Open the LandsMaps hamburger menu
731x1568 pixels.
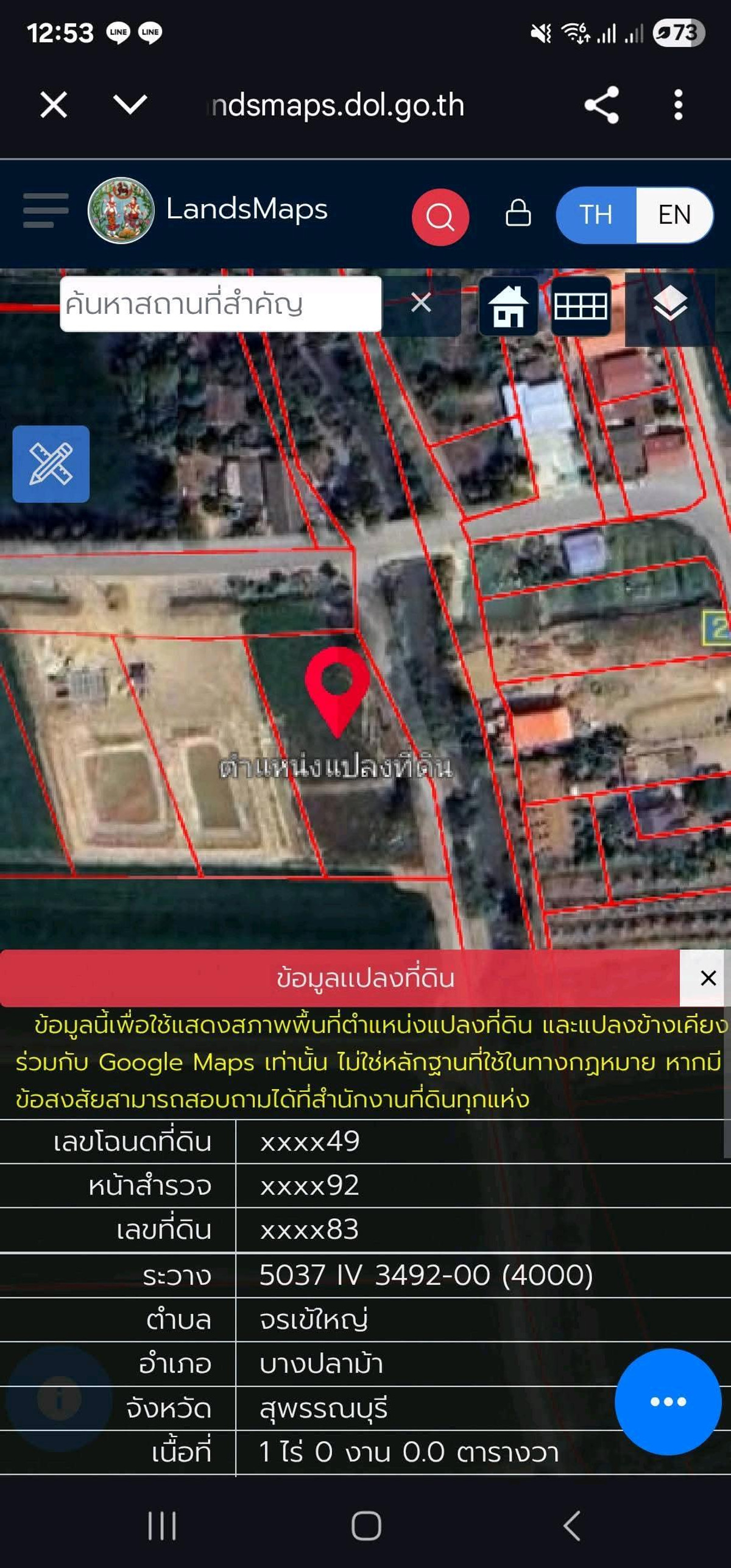46,210
